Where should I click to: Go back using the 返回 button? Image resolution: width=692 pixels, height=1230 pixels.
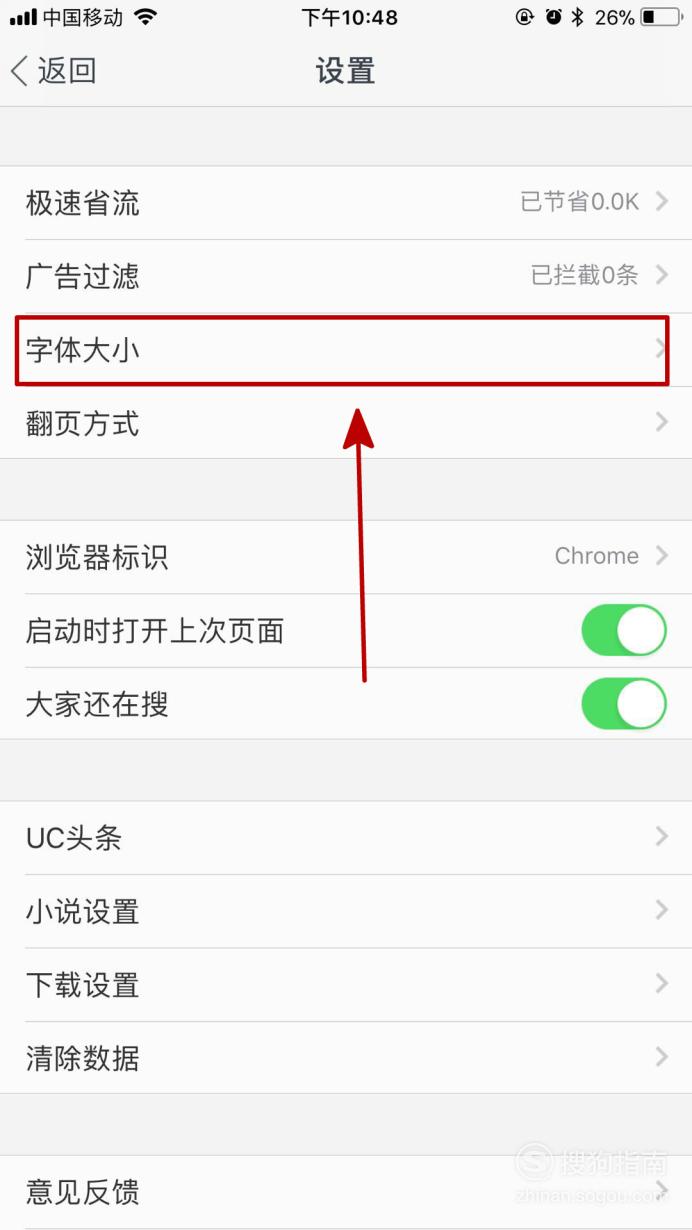click(x=53, y=71)
